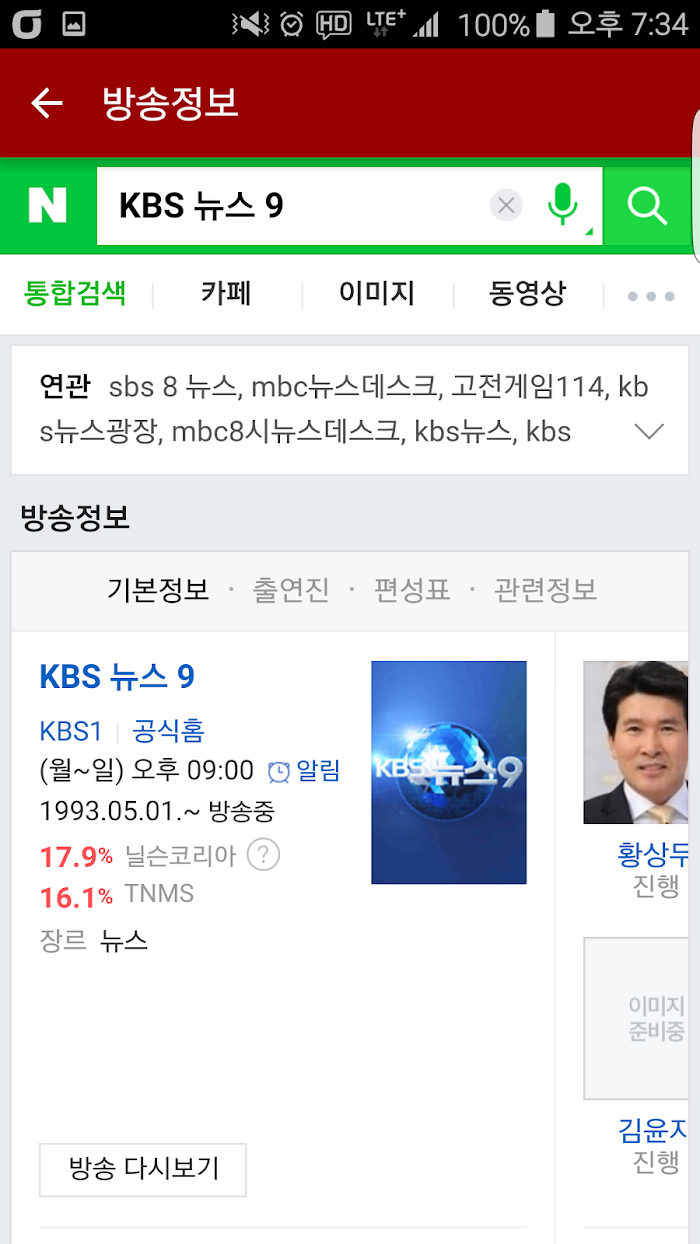The width and height of the screenshot is (700, 1244).
Task: Go back using the top arrow
Action: (x=47, y=103)
